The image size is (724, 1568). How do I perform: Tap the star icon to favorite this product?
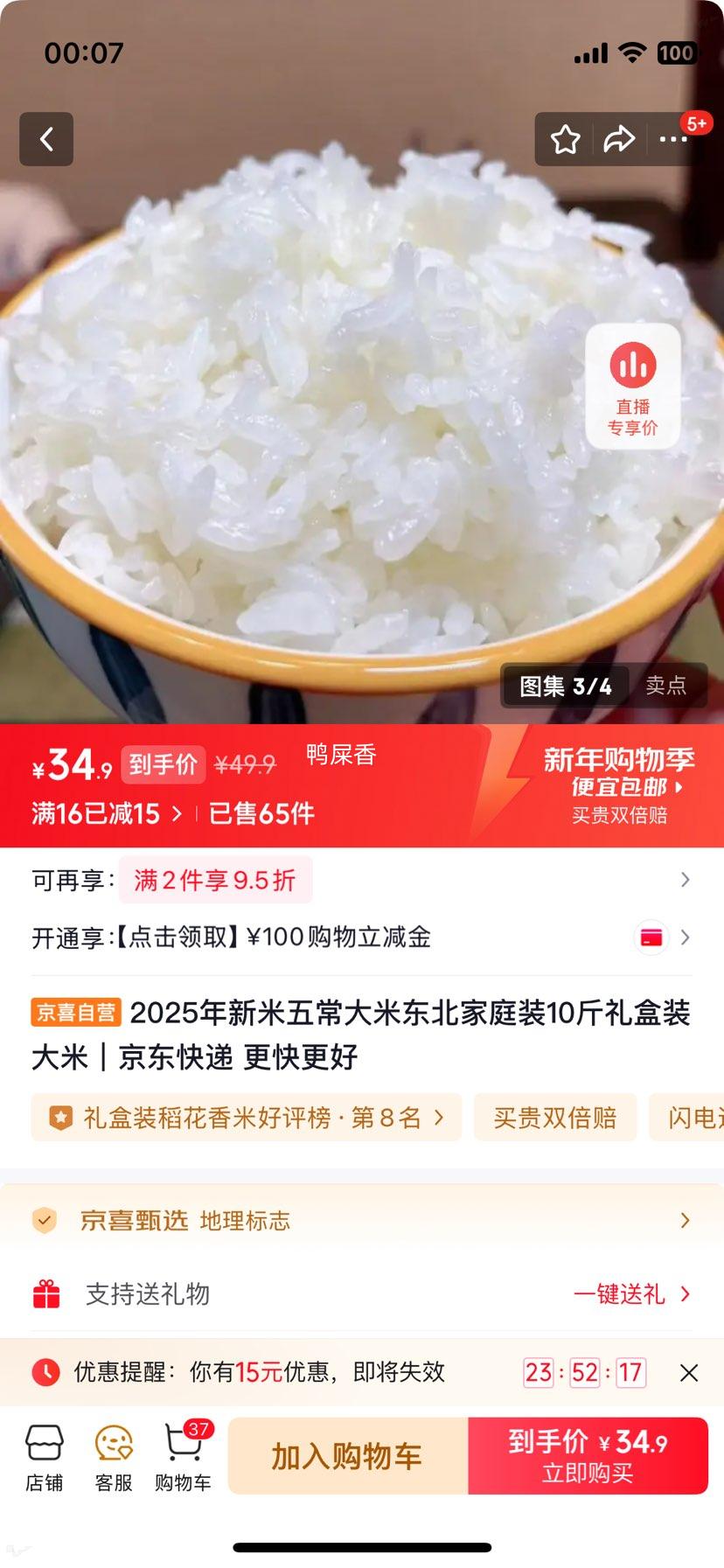click(x=565, y=139)
